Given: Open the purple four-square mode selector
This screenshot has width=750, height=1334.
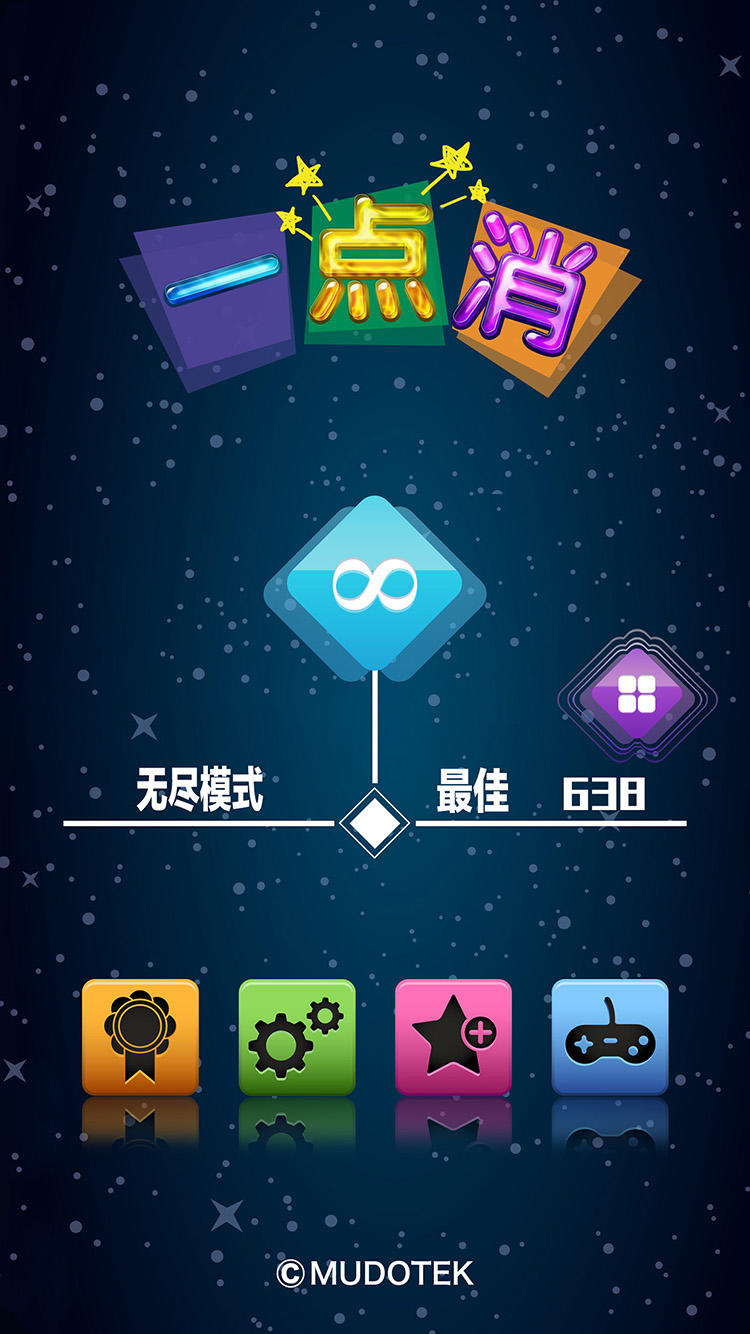Looking at the screenshot, I should (636, 693).
